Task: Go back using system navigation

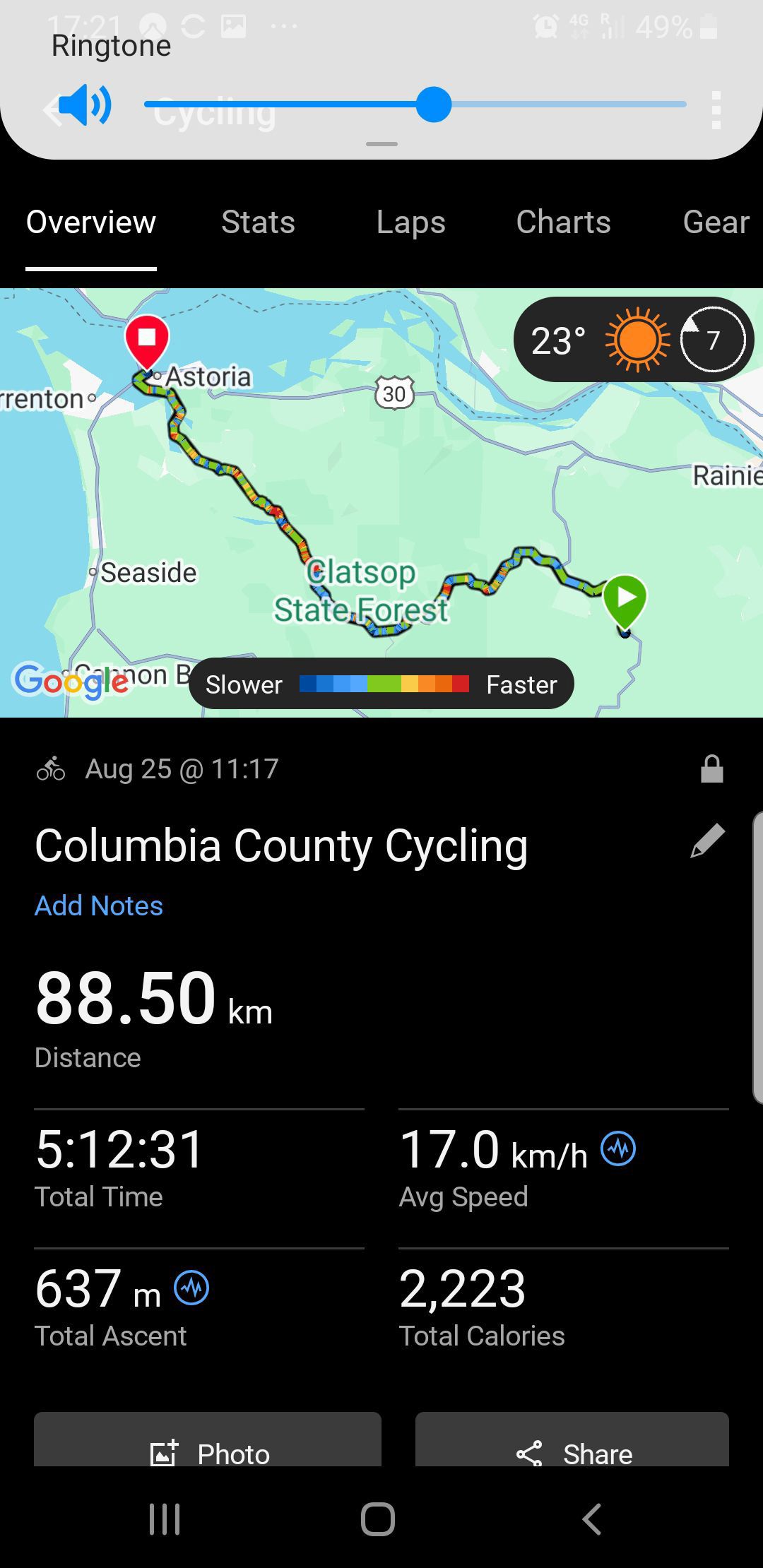Action: [x=592, y=1519]
